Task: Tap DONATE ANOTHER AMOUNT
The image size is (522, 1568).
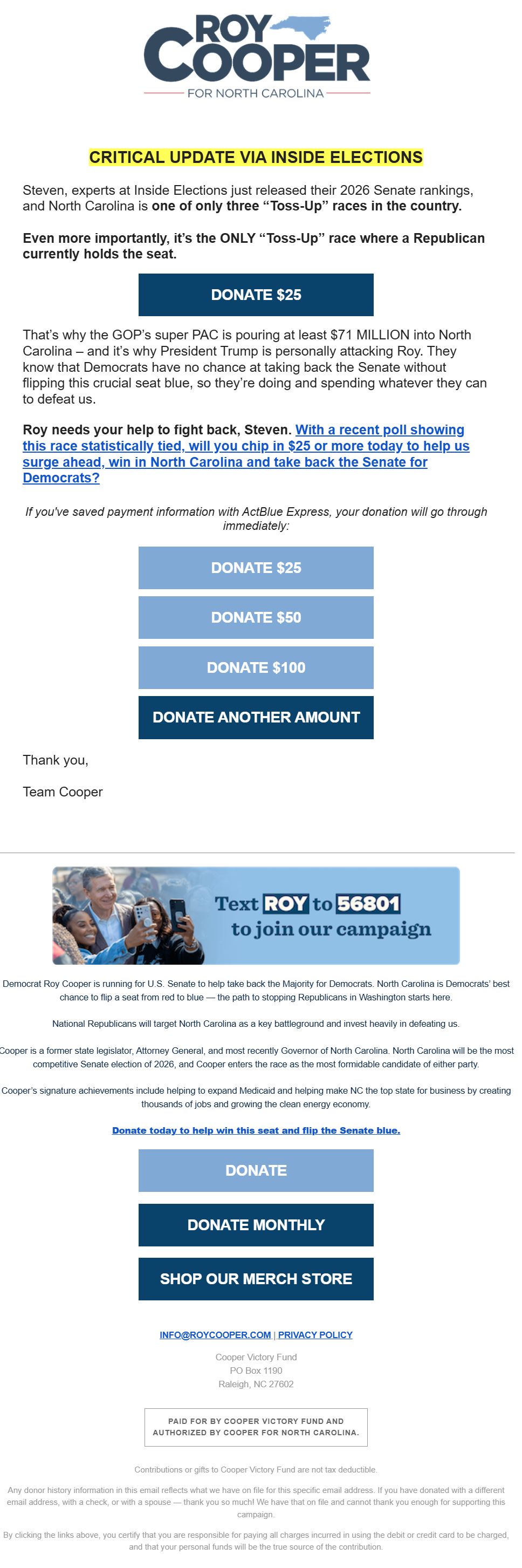Action: pyautogui.click(x=256, y=717)
